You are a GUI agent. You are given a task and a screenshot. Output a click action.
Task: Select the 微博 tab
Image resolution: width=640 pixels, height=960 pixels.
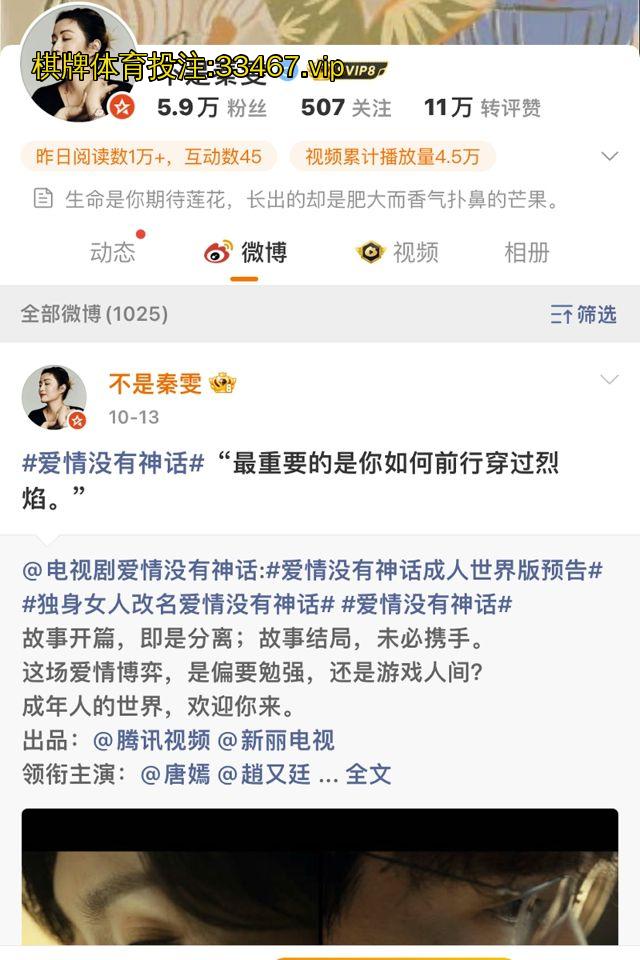245,253
